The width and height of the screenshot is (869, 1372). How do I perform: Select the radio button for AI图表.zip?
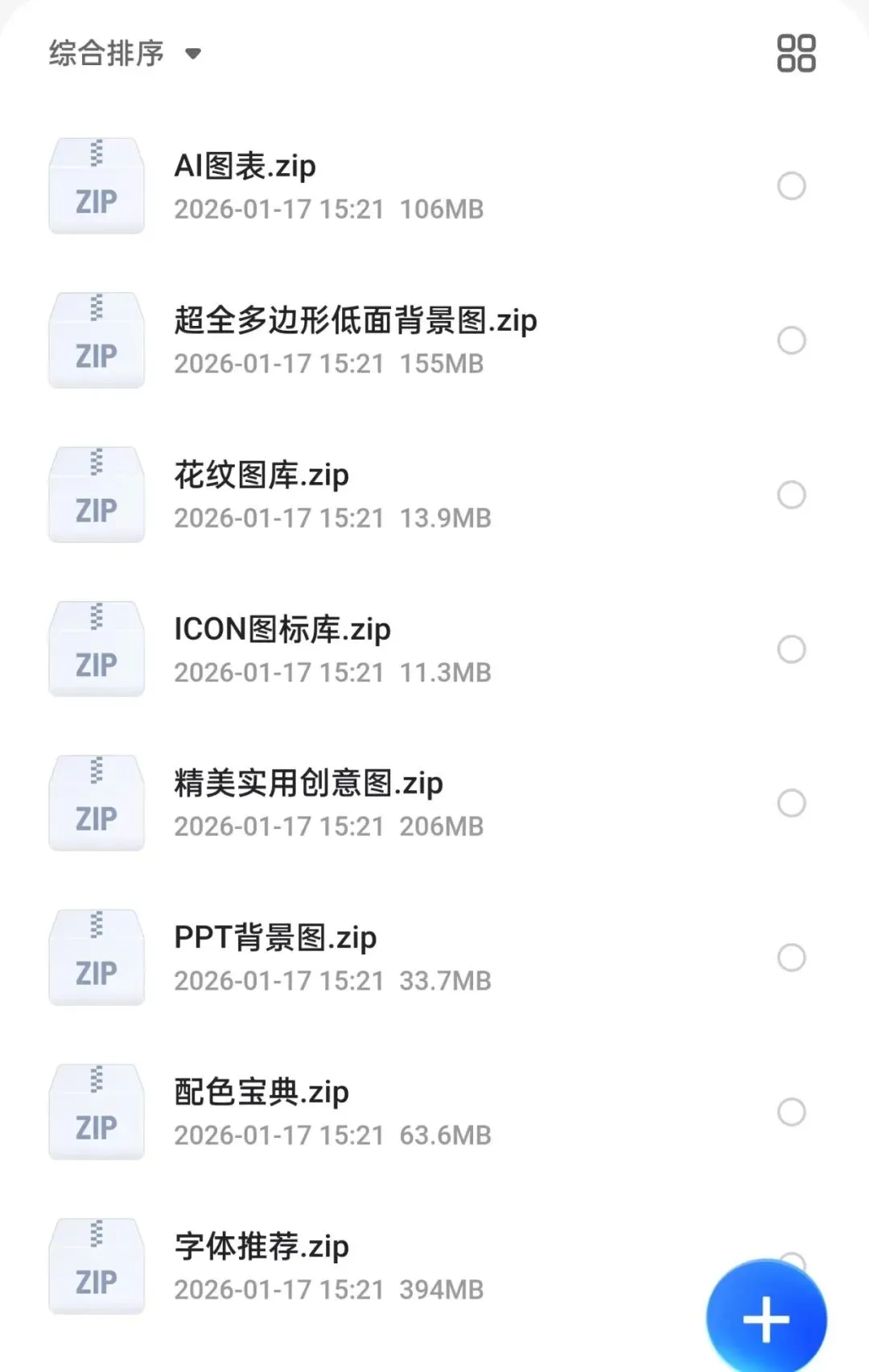point(791,186)
